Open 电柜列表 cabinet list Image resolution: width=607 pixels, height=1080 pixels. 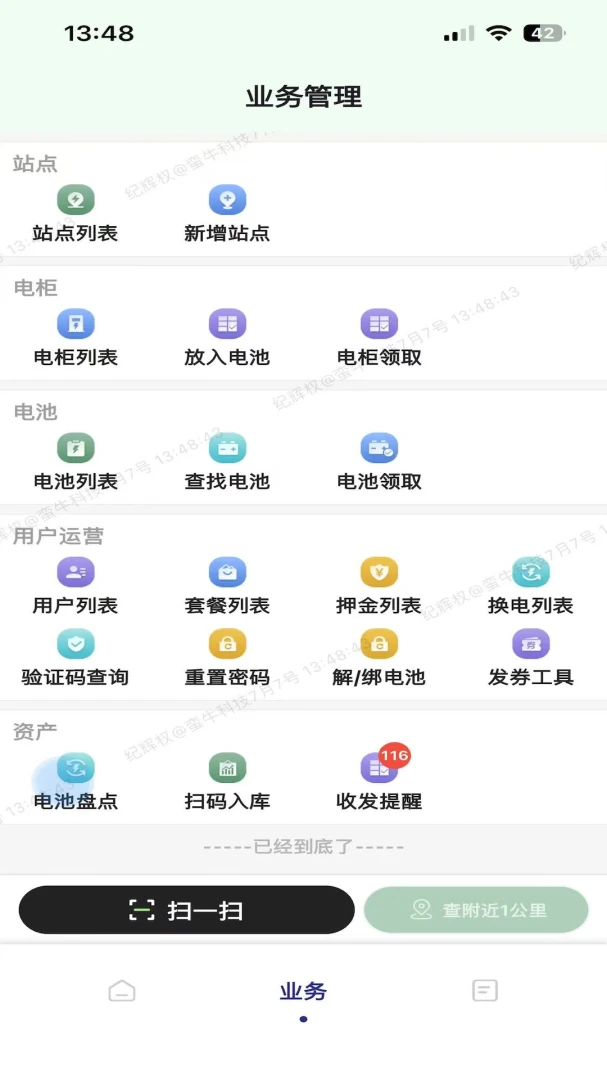point(75,338)
